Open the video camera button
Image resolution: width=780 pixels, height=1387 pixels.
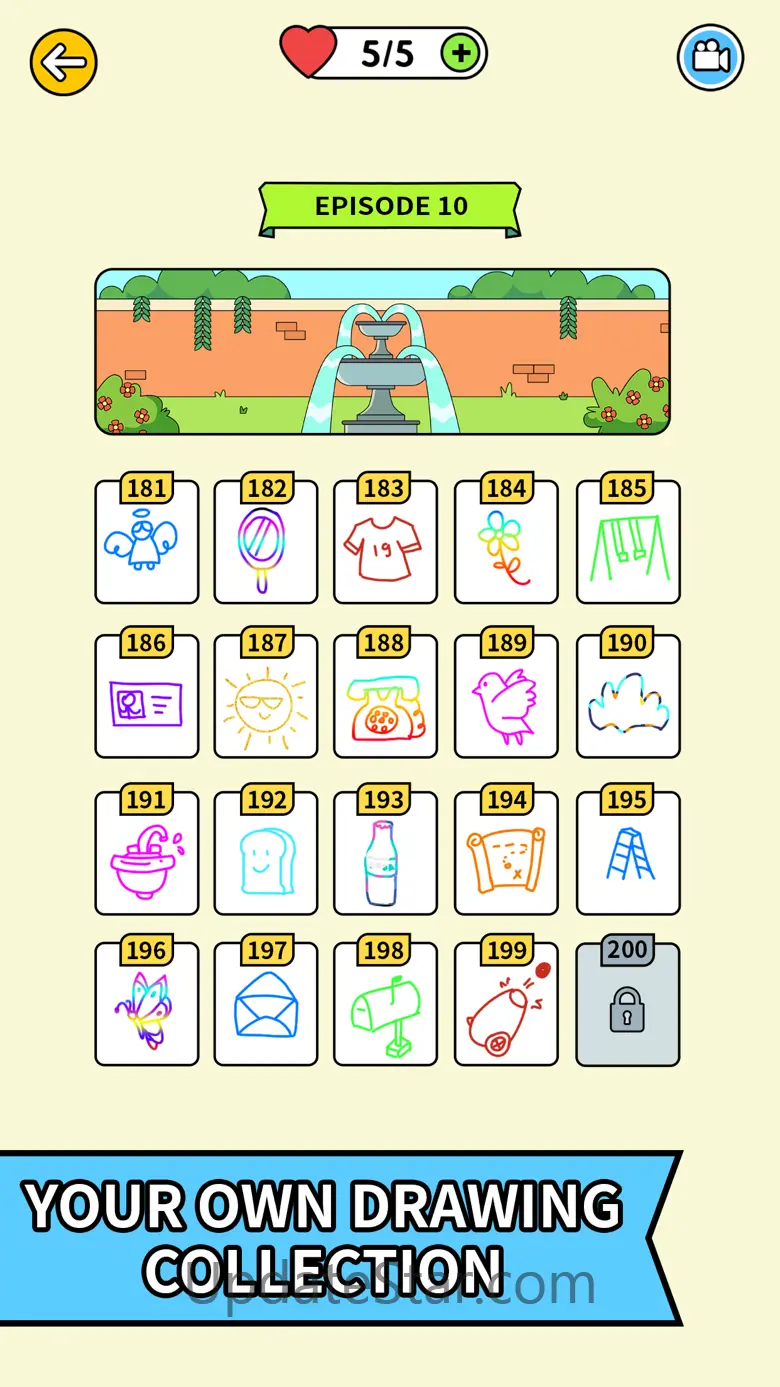(710, 58)
